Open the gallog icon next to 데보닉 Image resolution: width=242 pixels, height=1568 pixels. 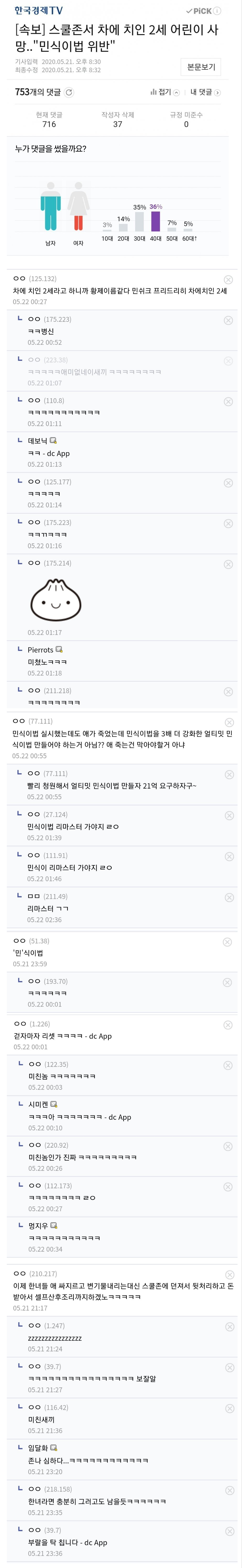tap(54, 441)
